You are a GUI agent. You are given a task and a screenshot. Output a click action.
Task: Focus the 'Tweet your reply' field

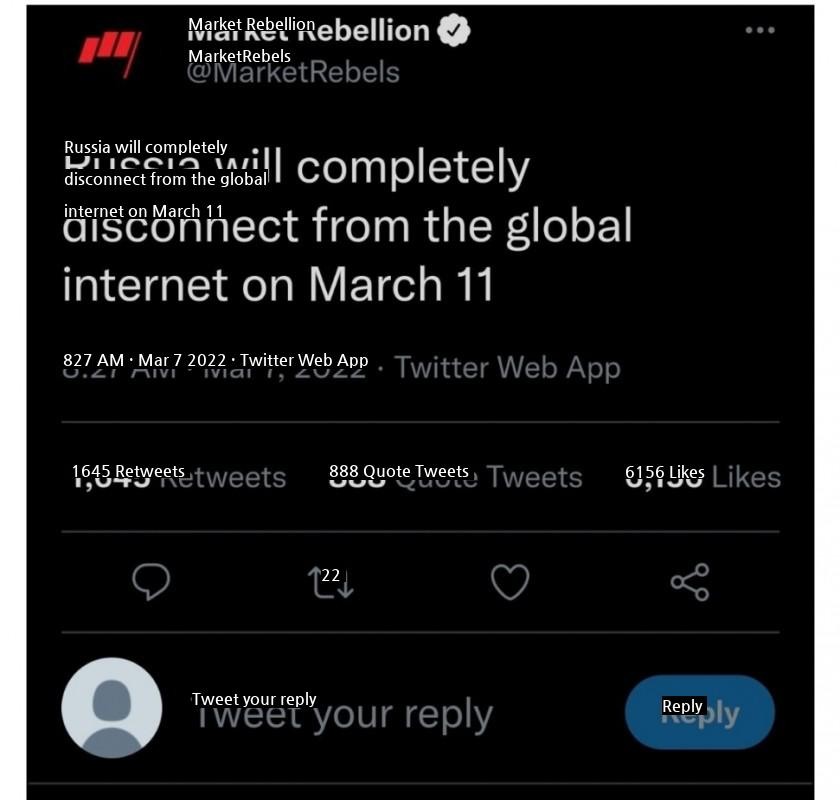[342, 714]
